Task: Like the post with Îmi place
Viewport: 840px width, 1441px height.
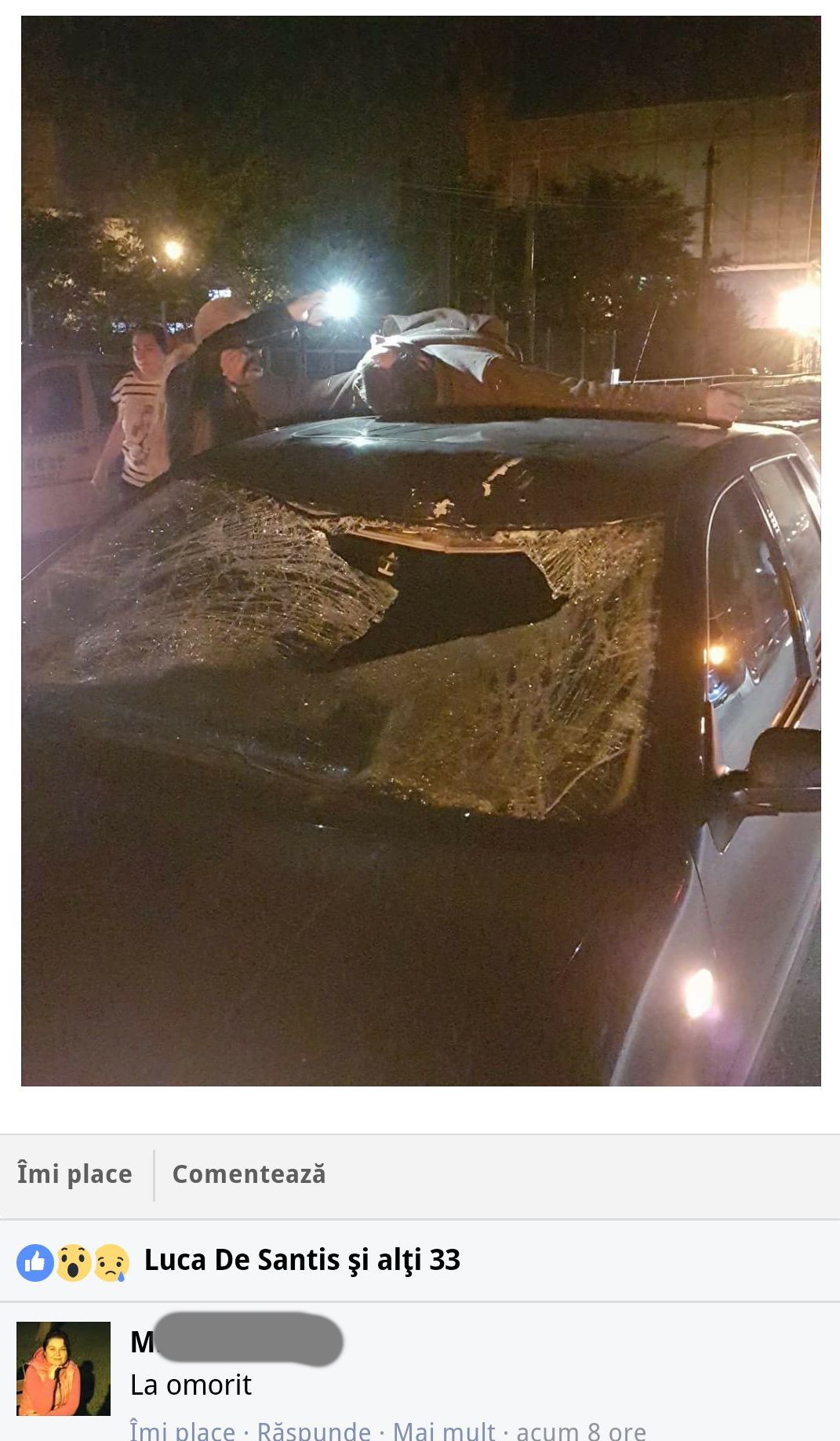Action: 75,1174
